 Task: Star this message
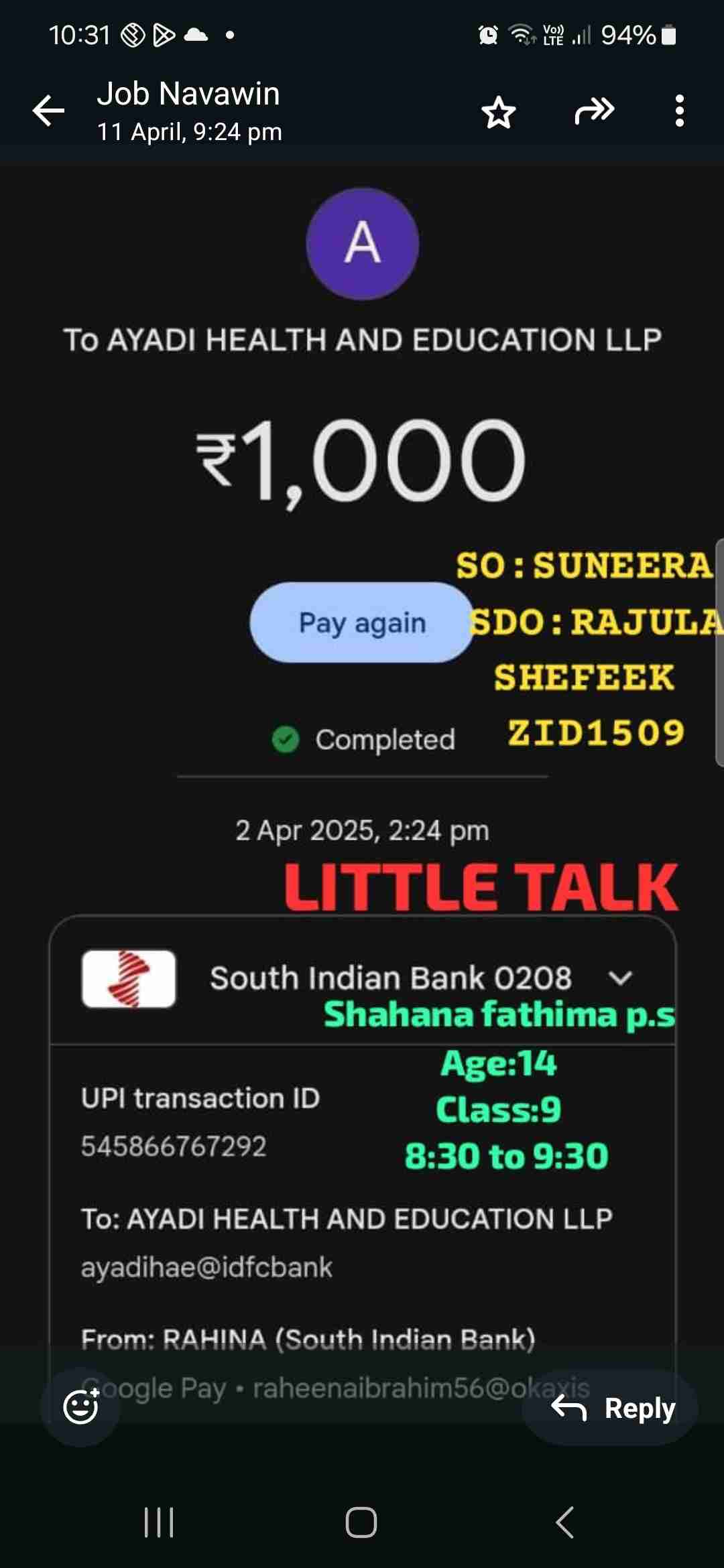click(x=499, y=112)
